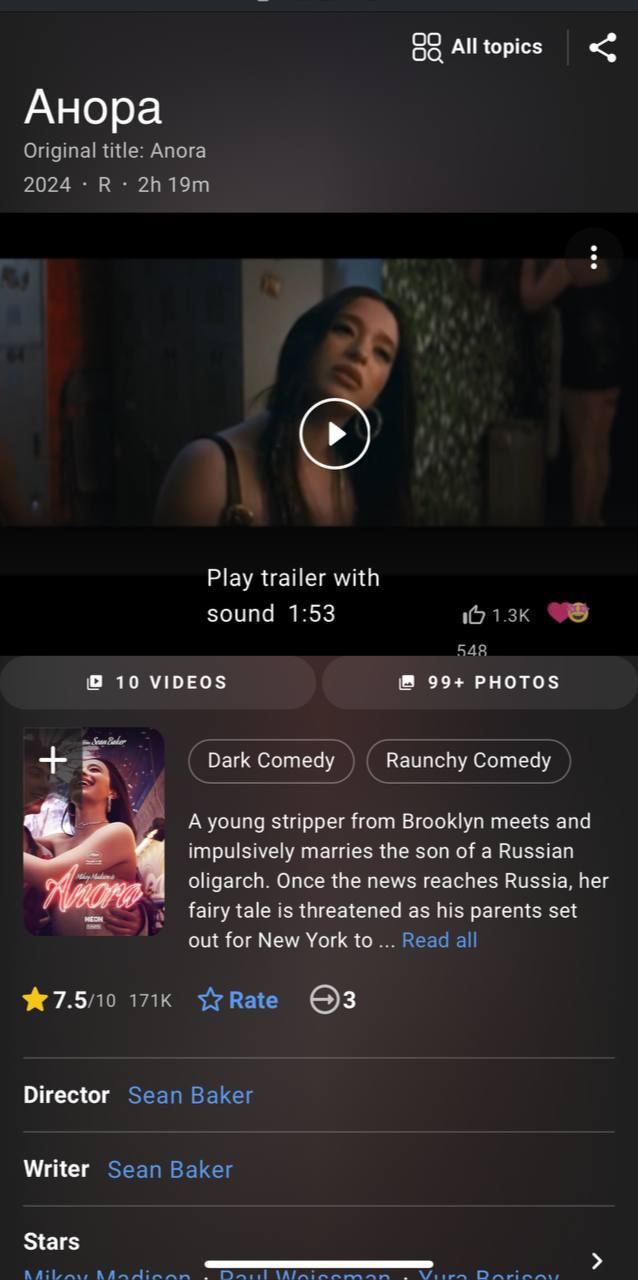
Task: Add Anora poster to watchlist
Action: coord(53,760)
